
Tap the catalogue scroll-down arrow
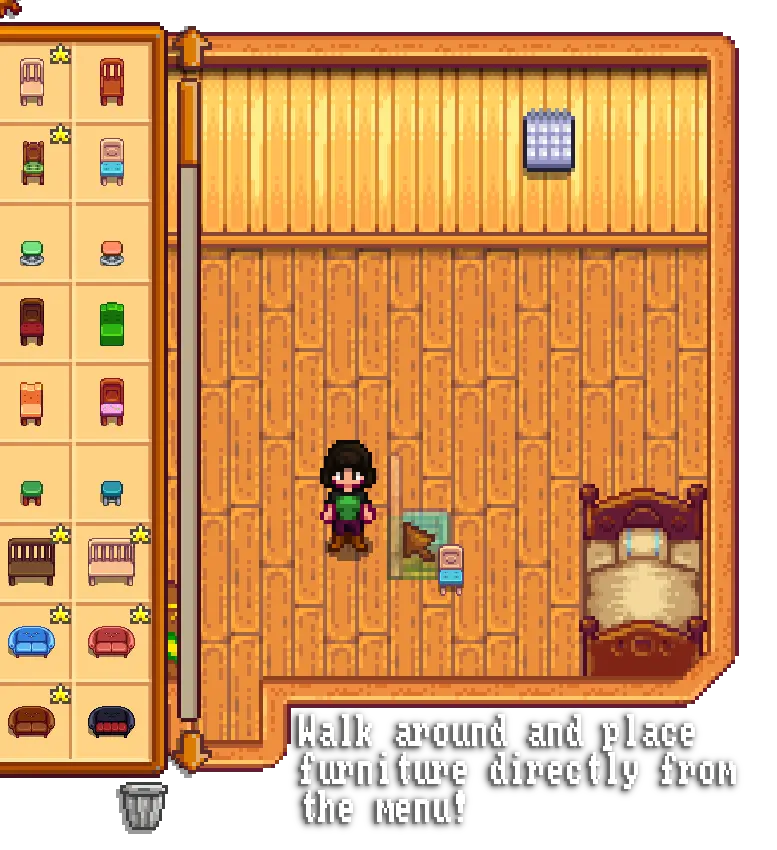tap(188, 748)
